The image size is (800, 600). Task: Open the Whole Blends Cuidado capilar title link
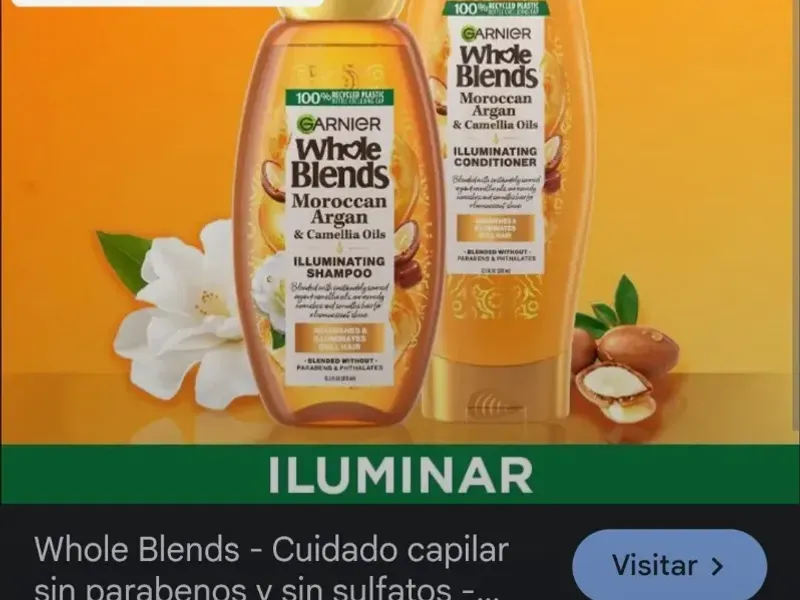pos(272,566)
